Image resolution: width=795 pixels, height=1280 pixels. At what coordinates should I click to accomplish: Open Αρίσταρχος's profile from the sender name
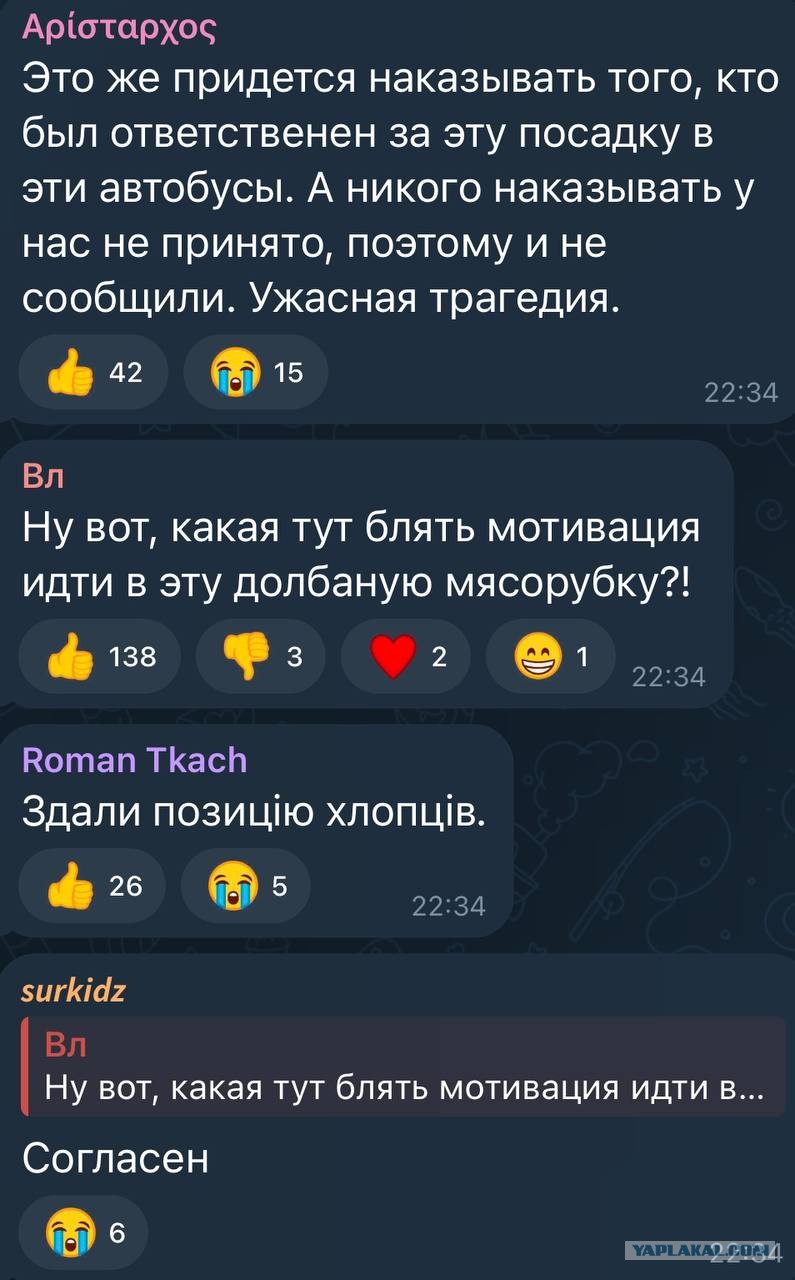(118, 29)
